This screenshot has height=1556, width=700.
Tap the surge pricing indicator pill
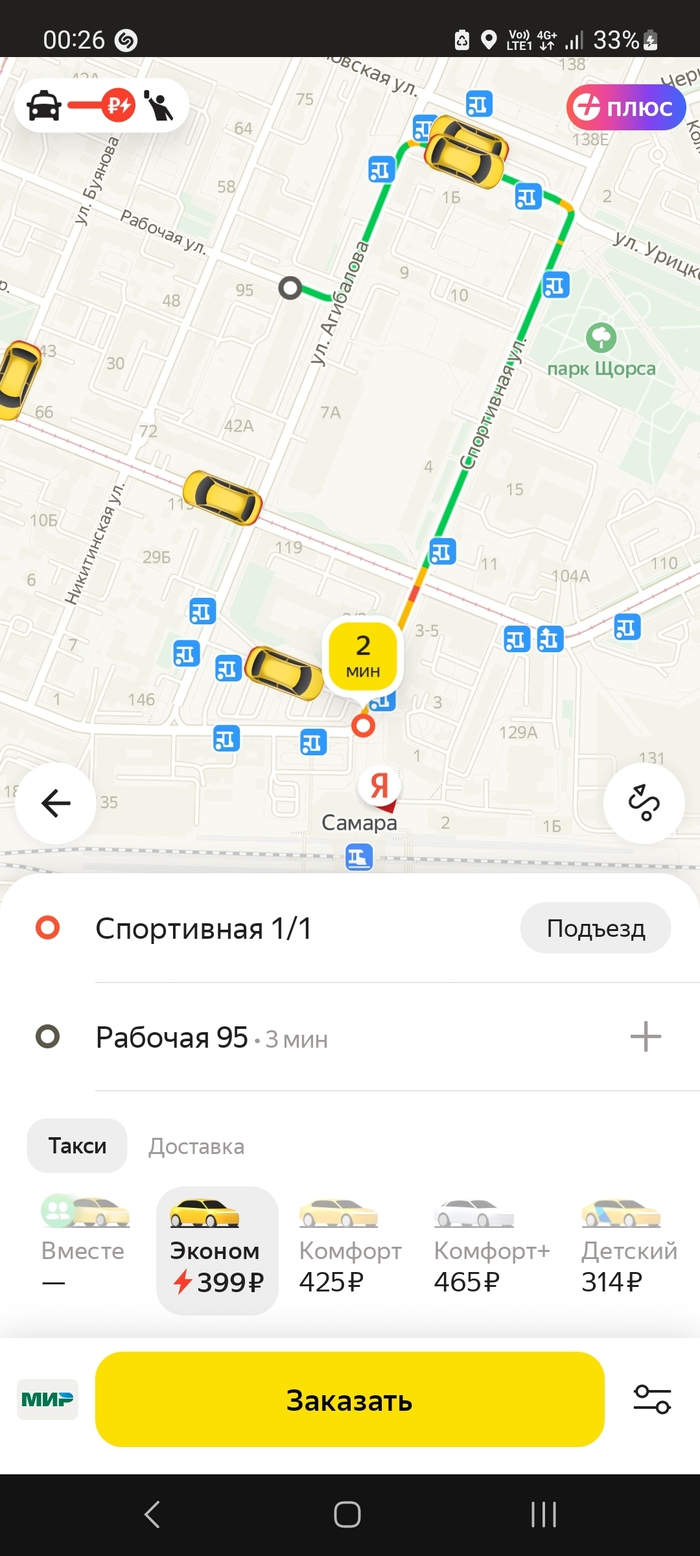(x=101, y=104)
